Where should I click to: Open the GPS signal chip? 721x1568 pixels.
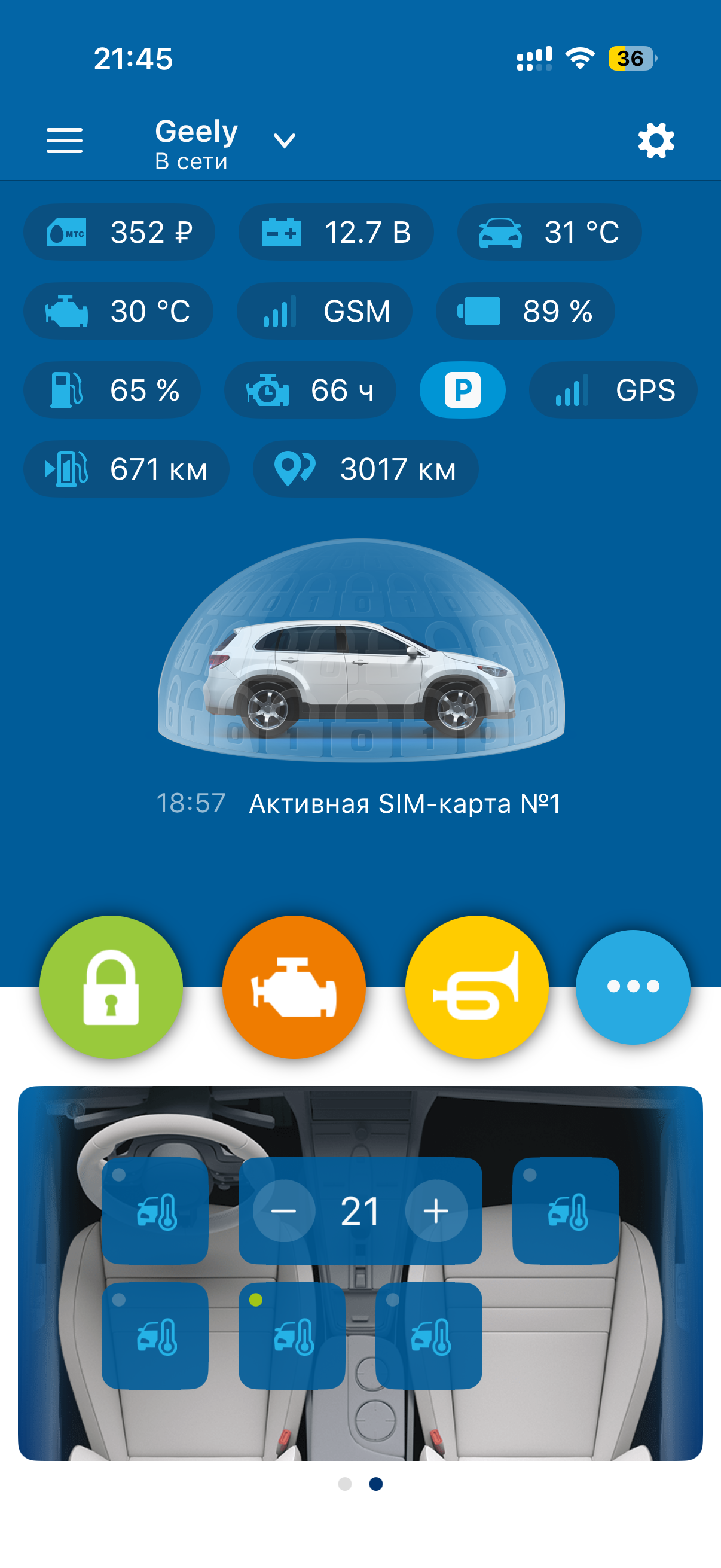[613, 390]
